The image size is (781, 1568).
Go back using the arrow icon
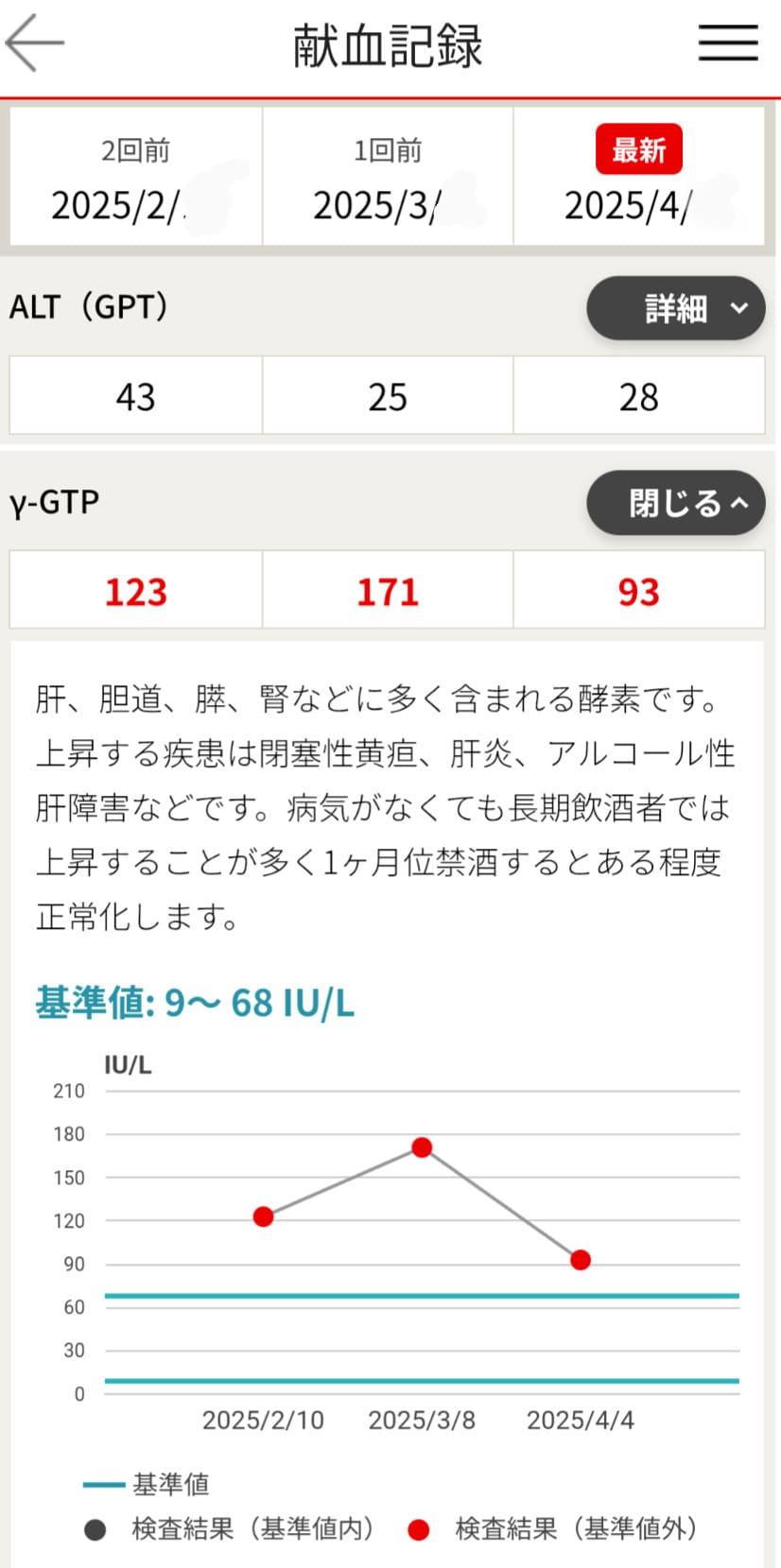pyautogui.click(x=35, y=43)
